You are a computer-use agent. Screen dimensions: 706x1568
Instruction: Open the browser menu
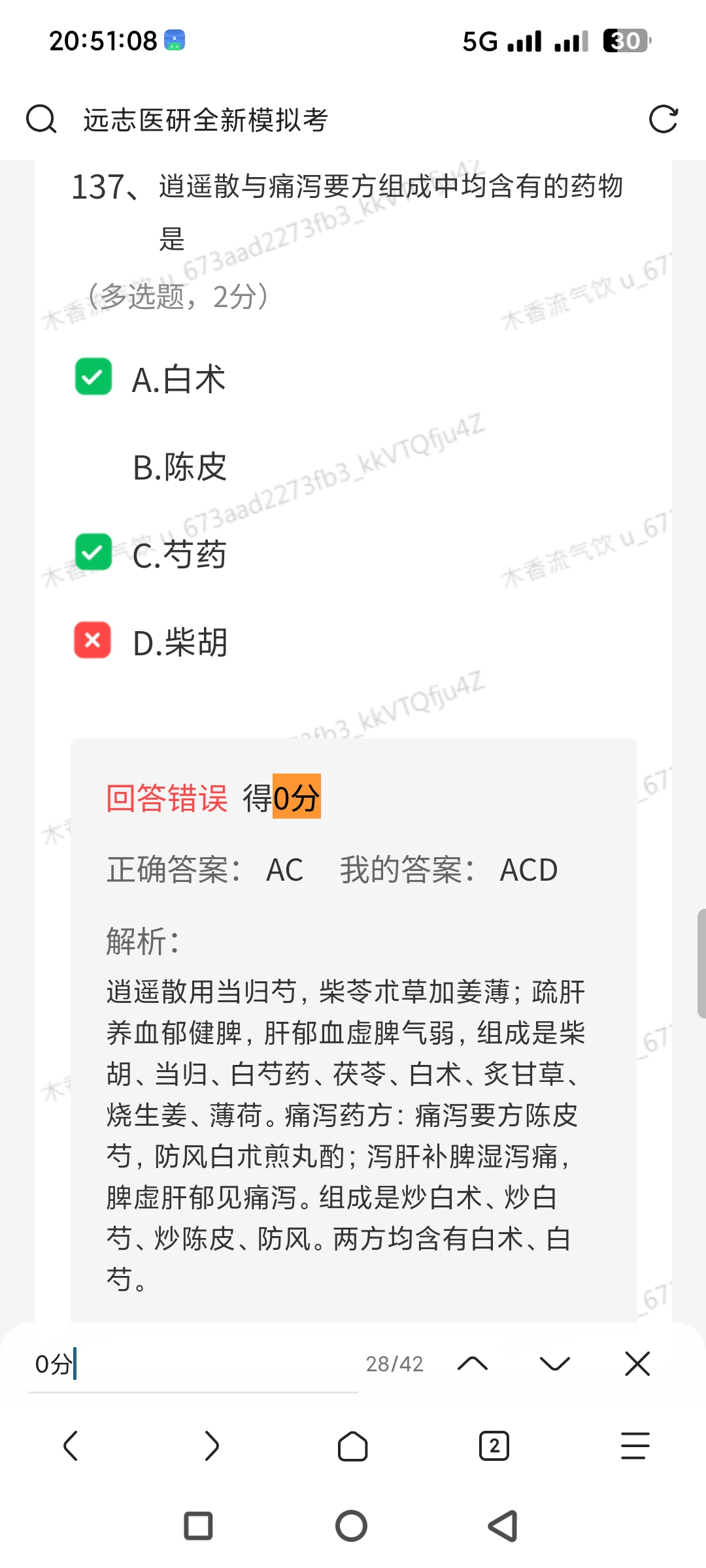point(635,1446)
